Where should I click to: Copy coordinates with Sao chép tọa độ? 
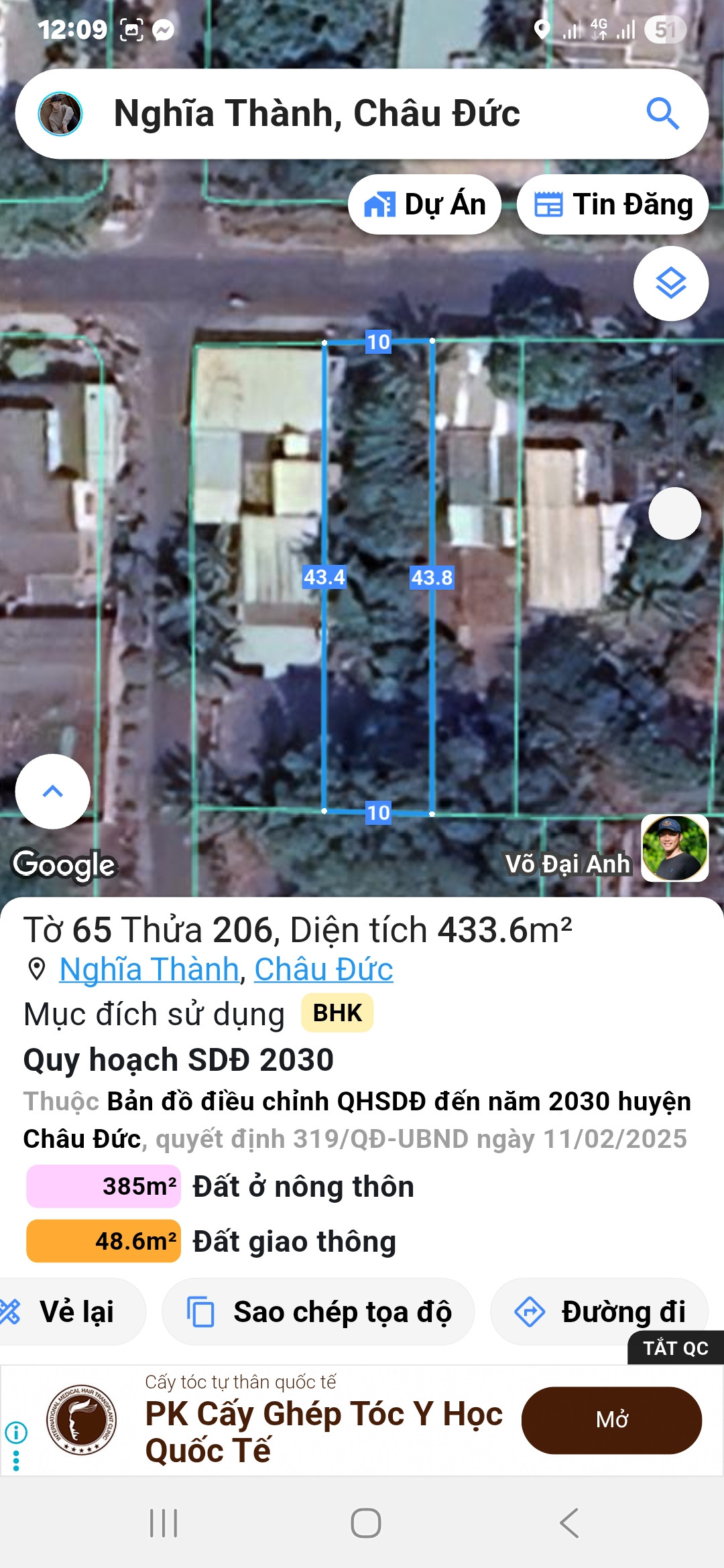pos(318,1311)
